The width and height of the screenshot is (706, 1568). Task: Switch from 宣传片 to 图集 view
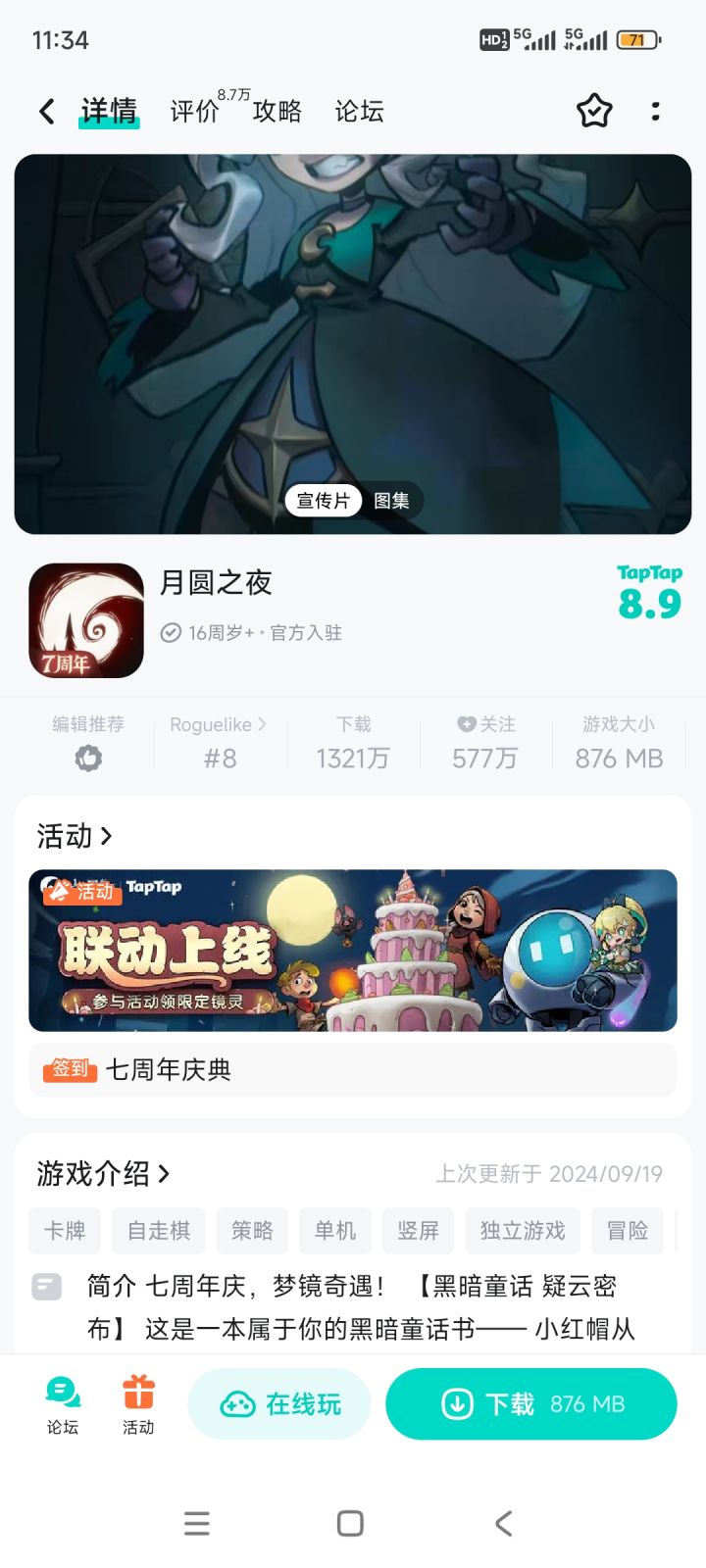[391, 500]
